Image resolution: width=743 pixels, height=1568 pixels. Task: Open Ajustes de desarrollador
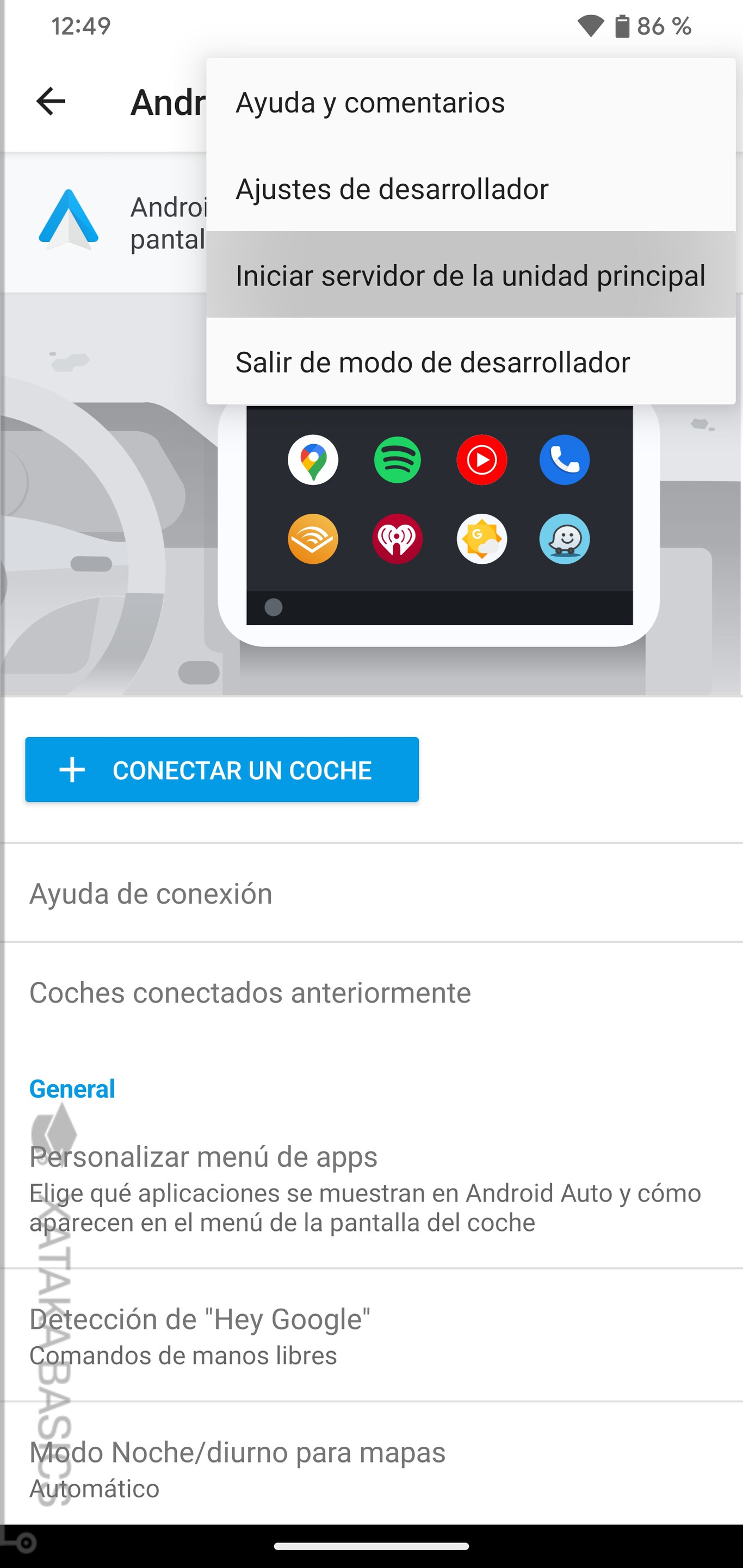[392, 189]
